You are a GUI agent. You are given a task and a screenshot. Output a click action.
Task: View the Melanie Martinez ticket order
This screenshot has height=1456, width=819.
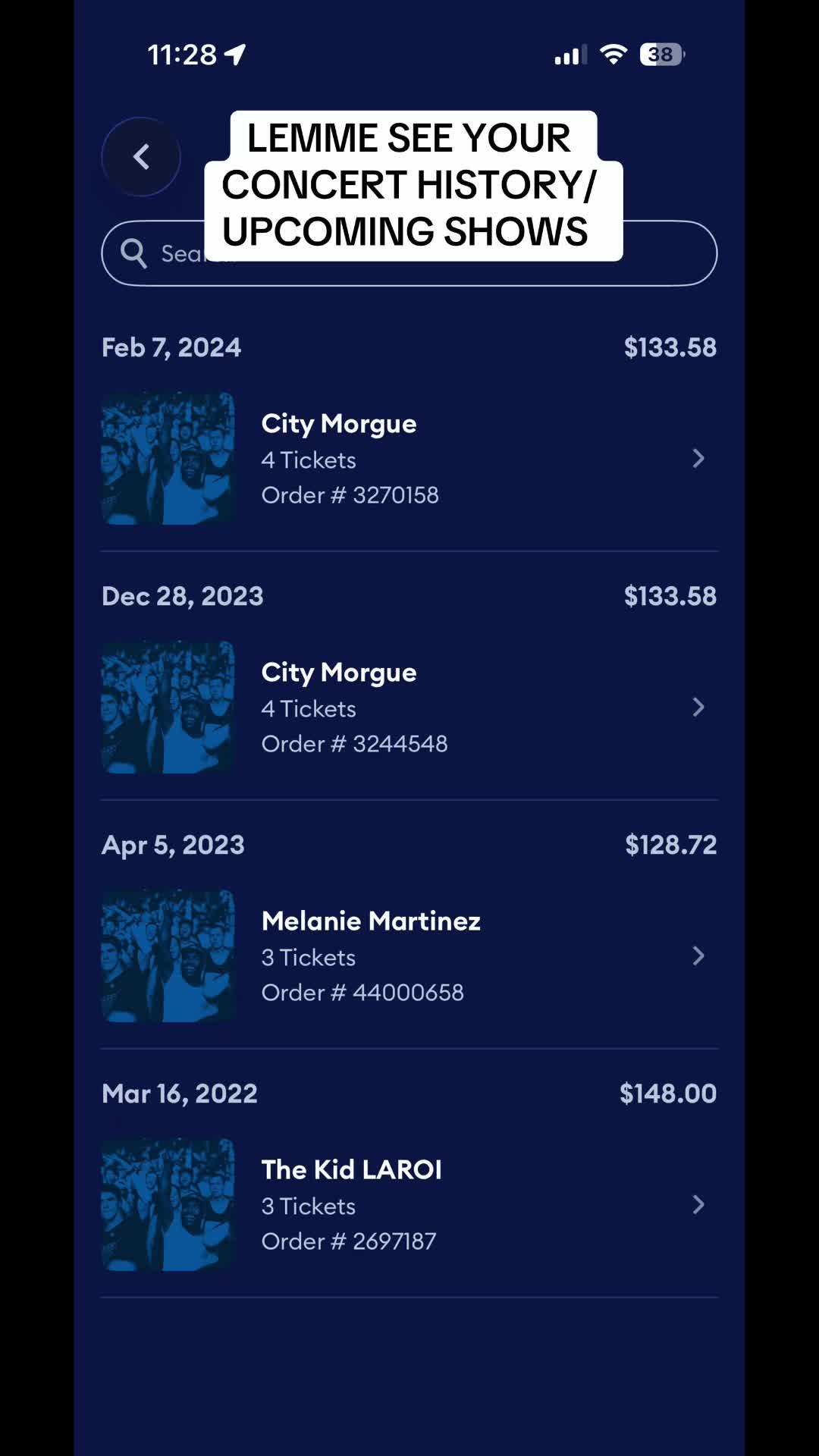click(x=409, y=955)
